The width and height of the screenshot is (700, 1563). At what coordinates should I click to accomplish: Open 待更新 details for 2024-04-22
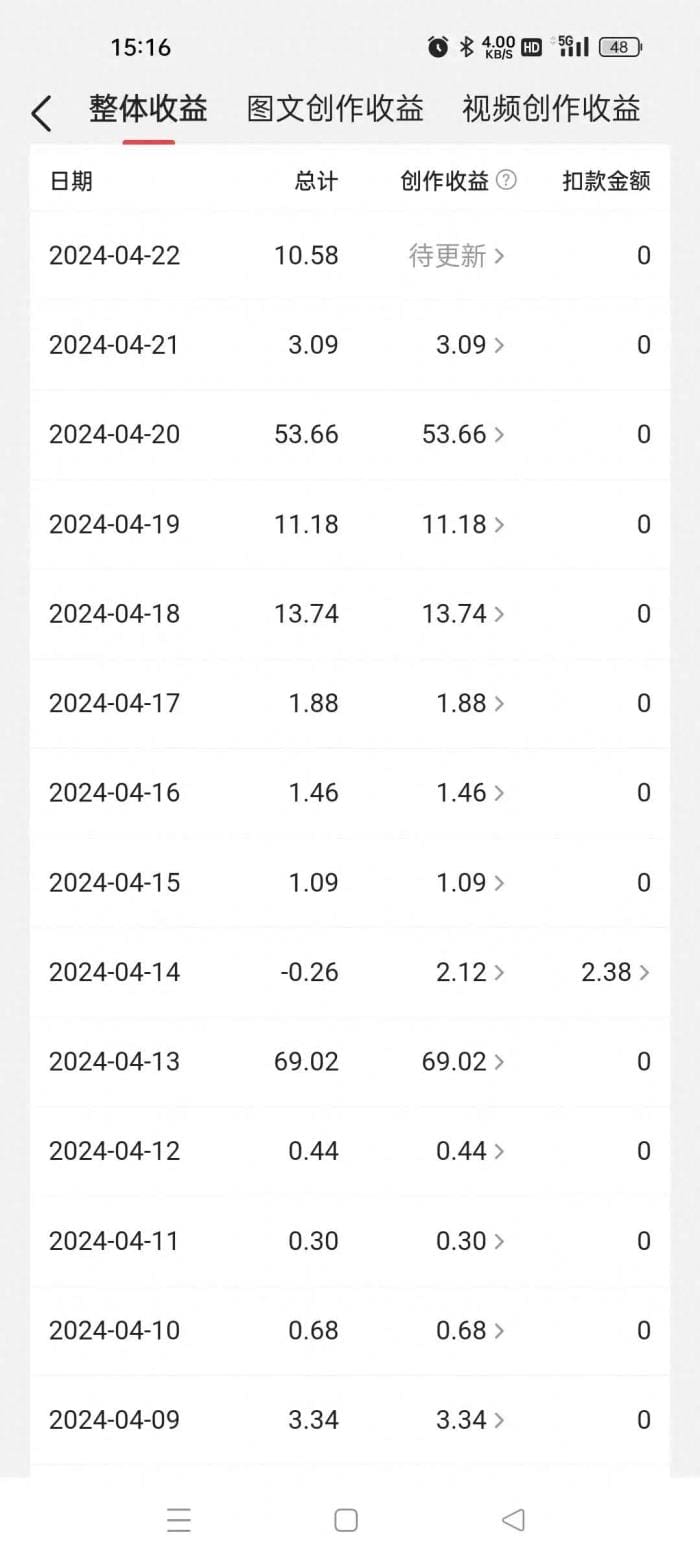pyautogui.click(x=456, y=256)
